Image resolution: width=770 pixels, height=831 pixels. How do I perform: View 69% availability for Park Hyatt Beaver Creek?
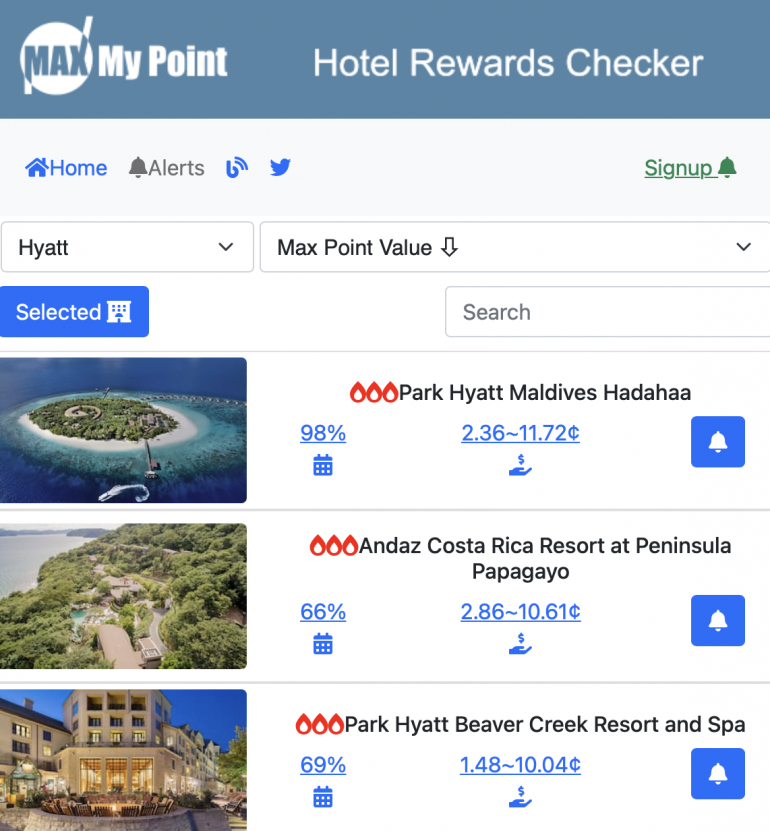click(322, 766)
